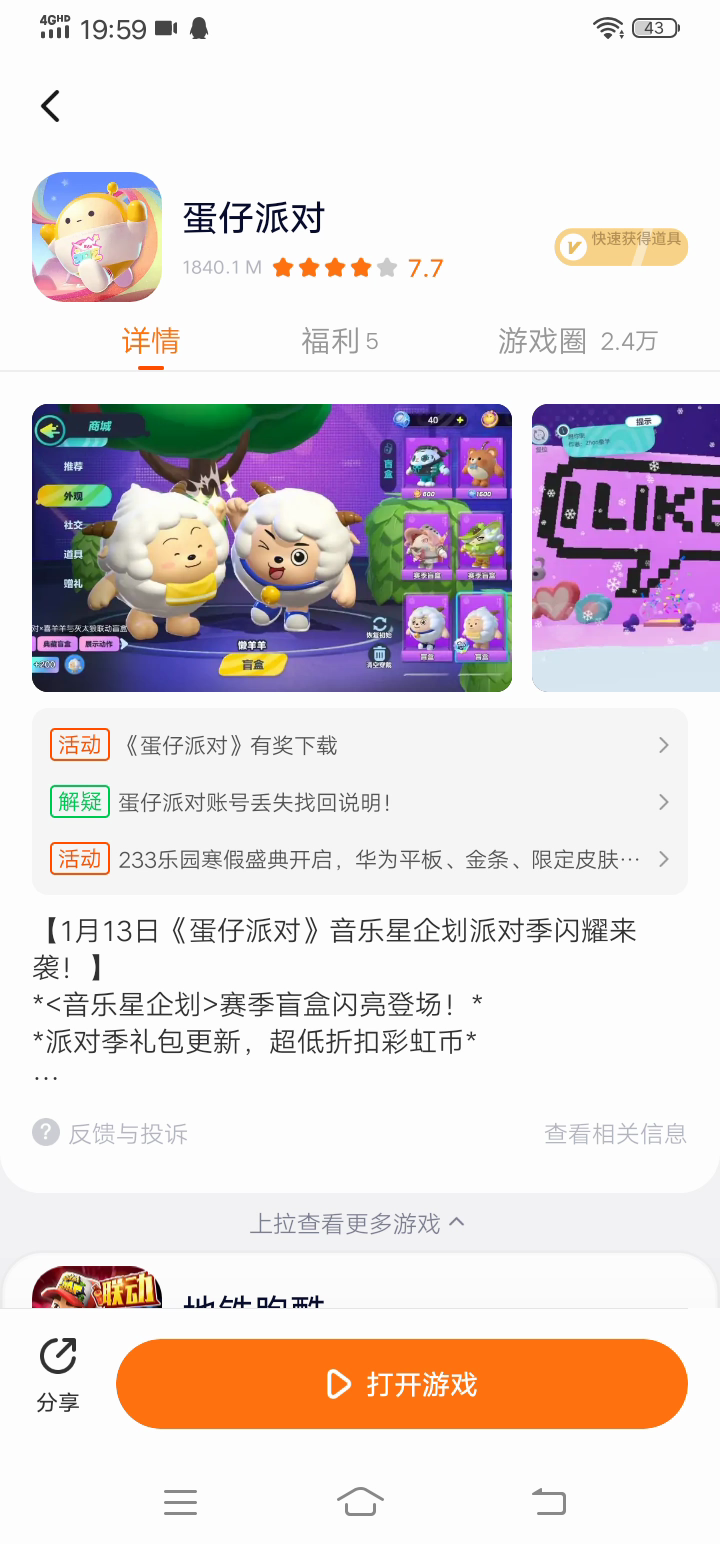Open the 懒羊羊 shop screenshot
Image resolution: width=720 pixels, height=1544 pixels.
[272, 547]
